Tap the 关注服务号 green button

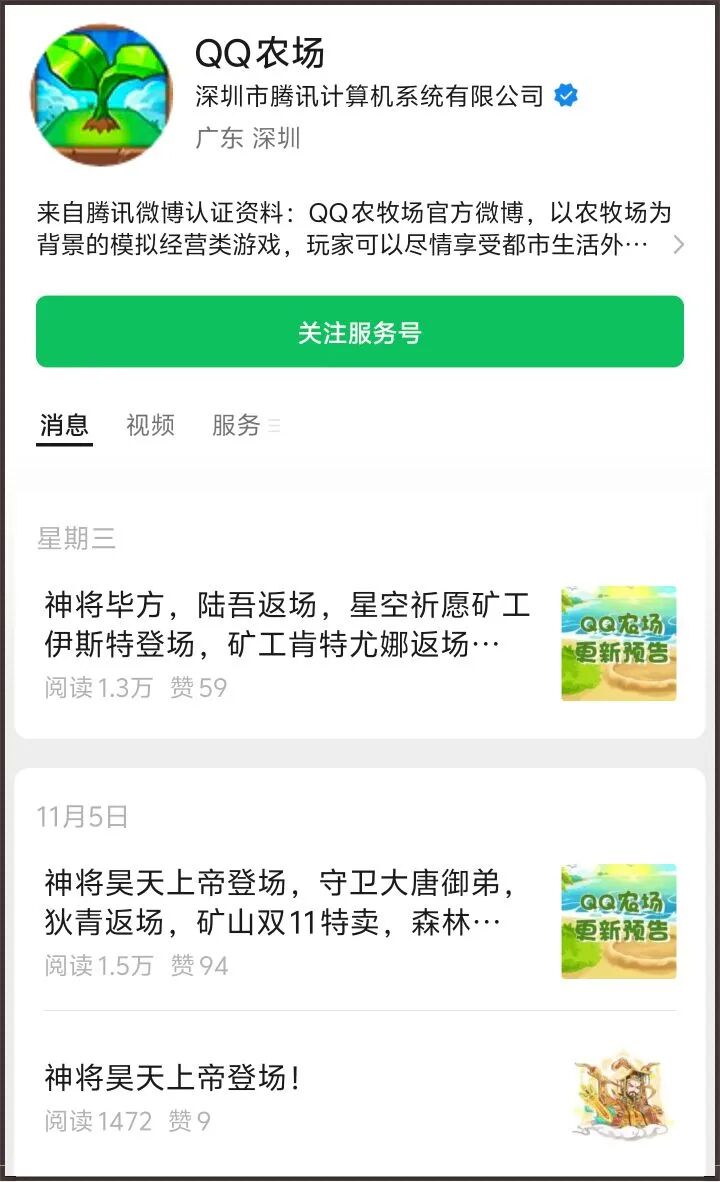tap(360, 334)
